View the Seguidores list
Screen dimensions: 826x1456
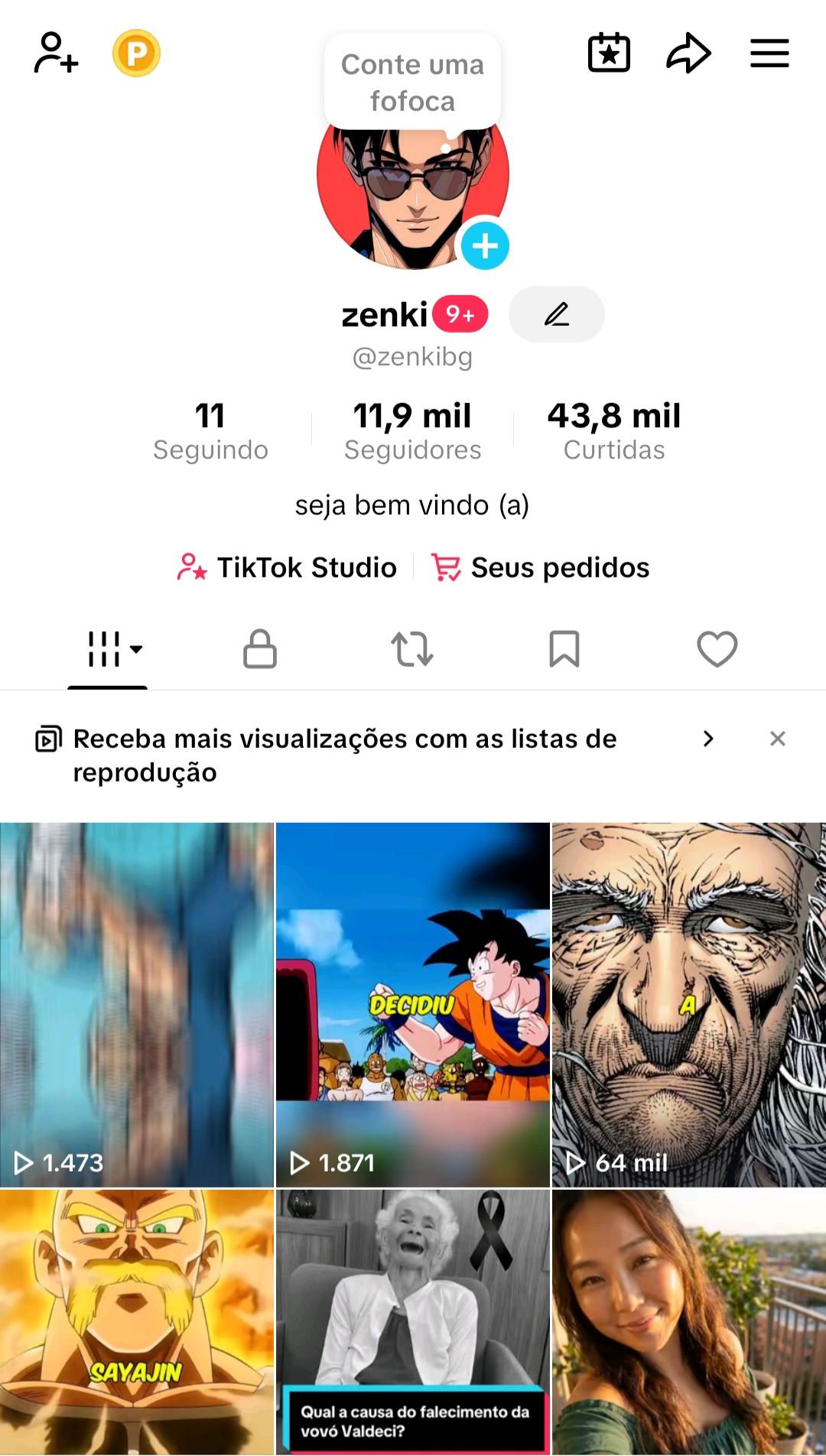(412, 431)
